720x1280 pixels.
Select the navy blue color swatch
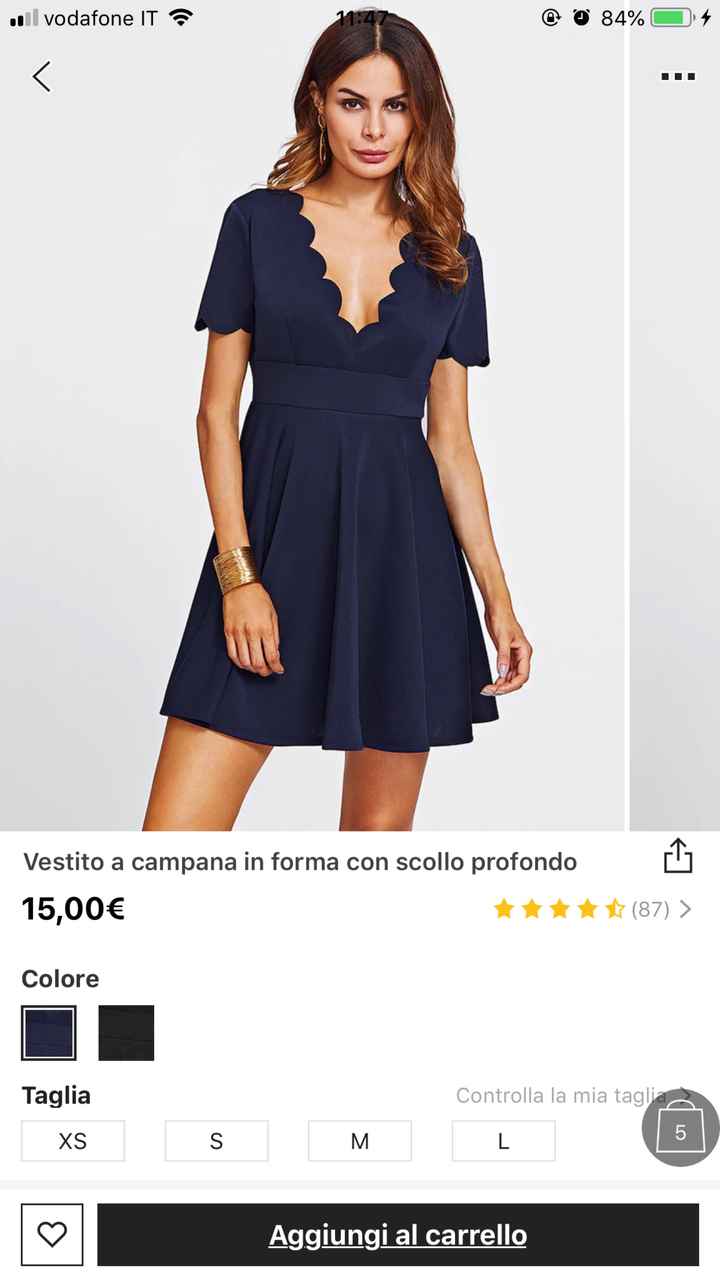click(x=49, y=1033)
